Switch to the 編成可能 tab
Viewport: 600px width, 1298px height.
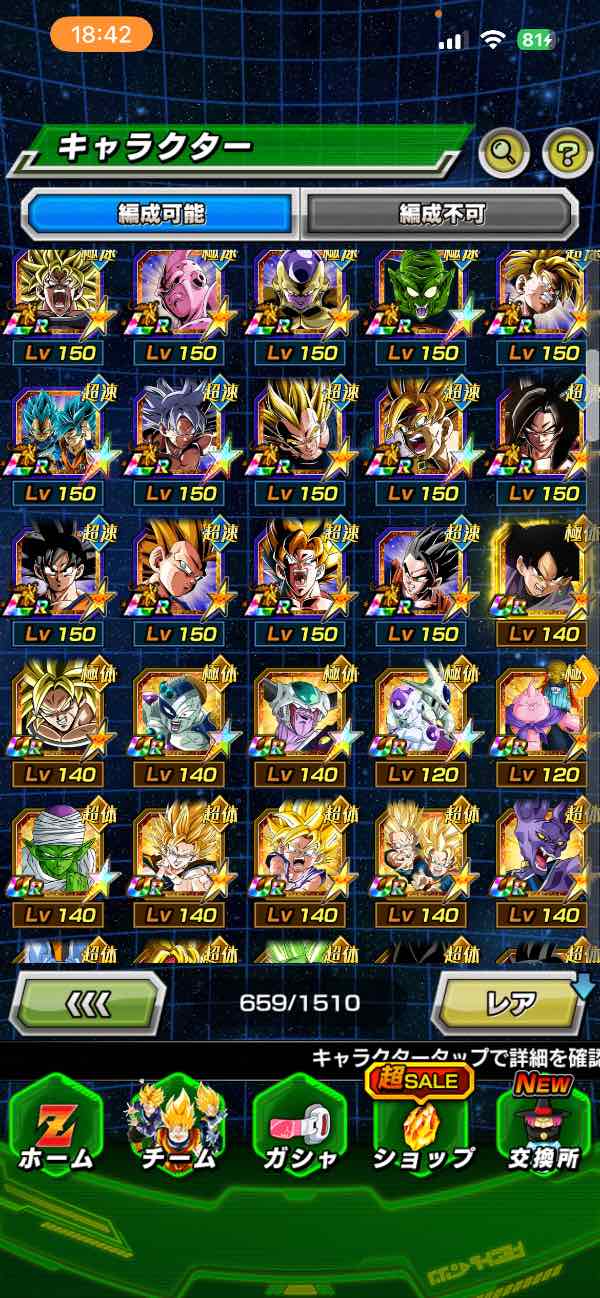coord(161,213)
